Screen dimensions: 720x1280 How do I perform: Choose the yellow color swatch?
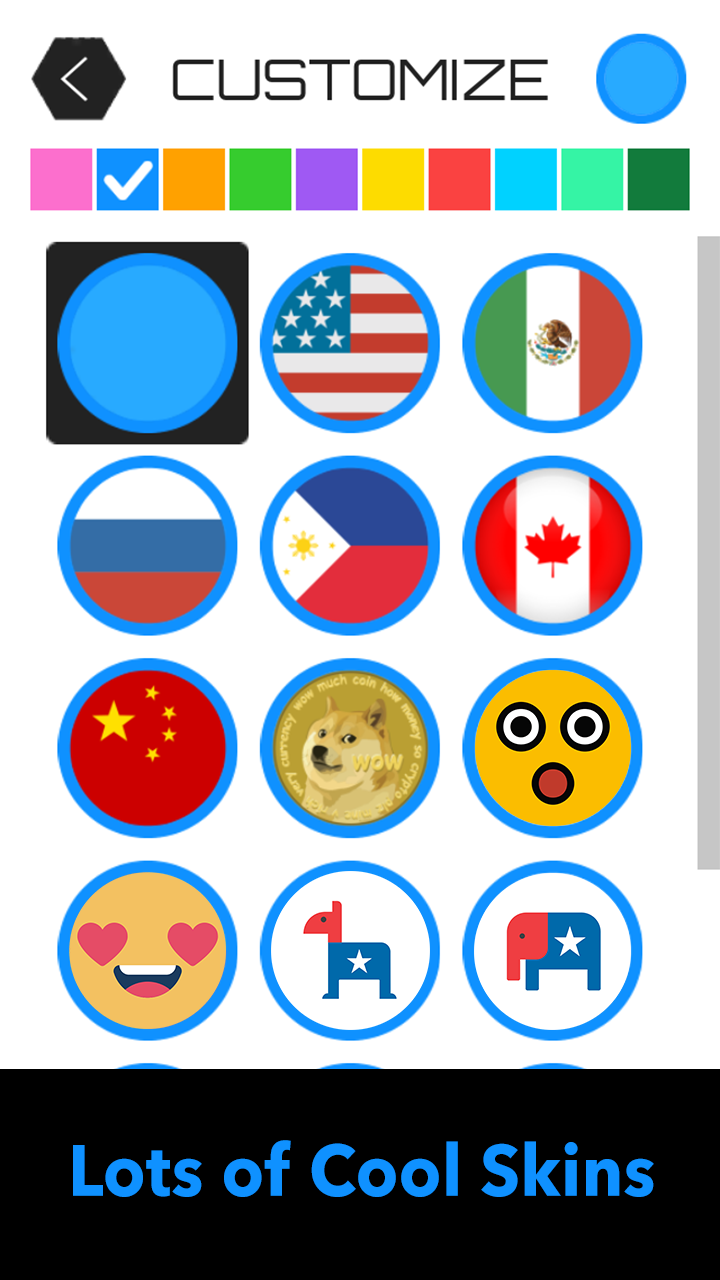(393, 179)
